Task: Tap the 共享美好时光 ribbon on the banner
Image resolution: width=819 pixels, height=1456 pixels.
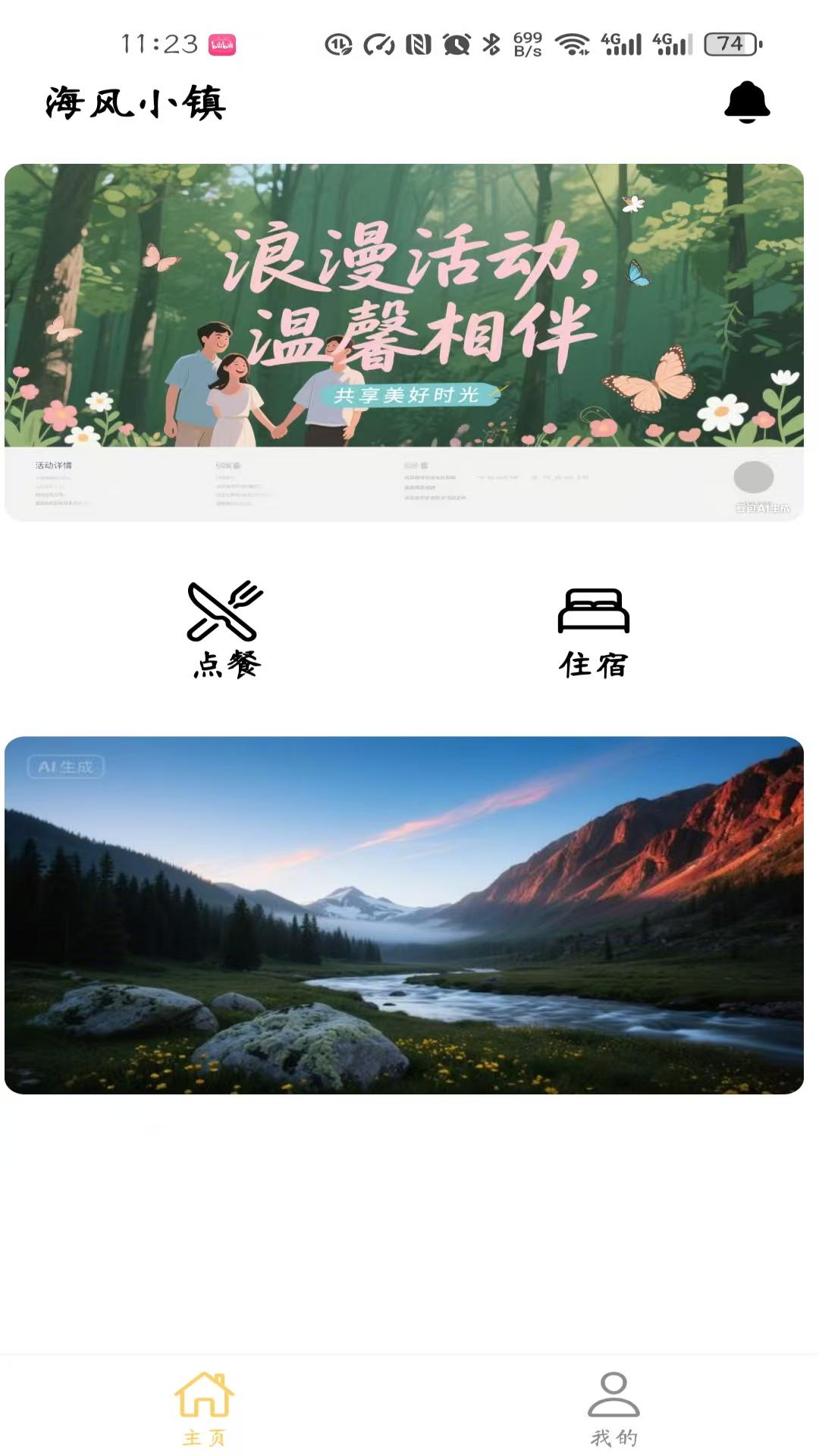Action: click(409, 395)
